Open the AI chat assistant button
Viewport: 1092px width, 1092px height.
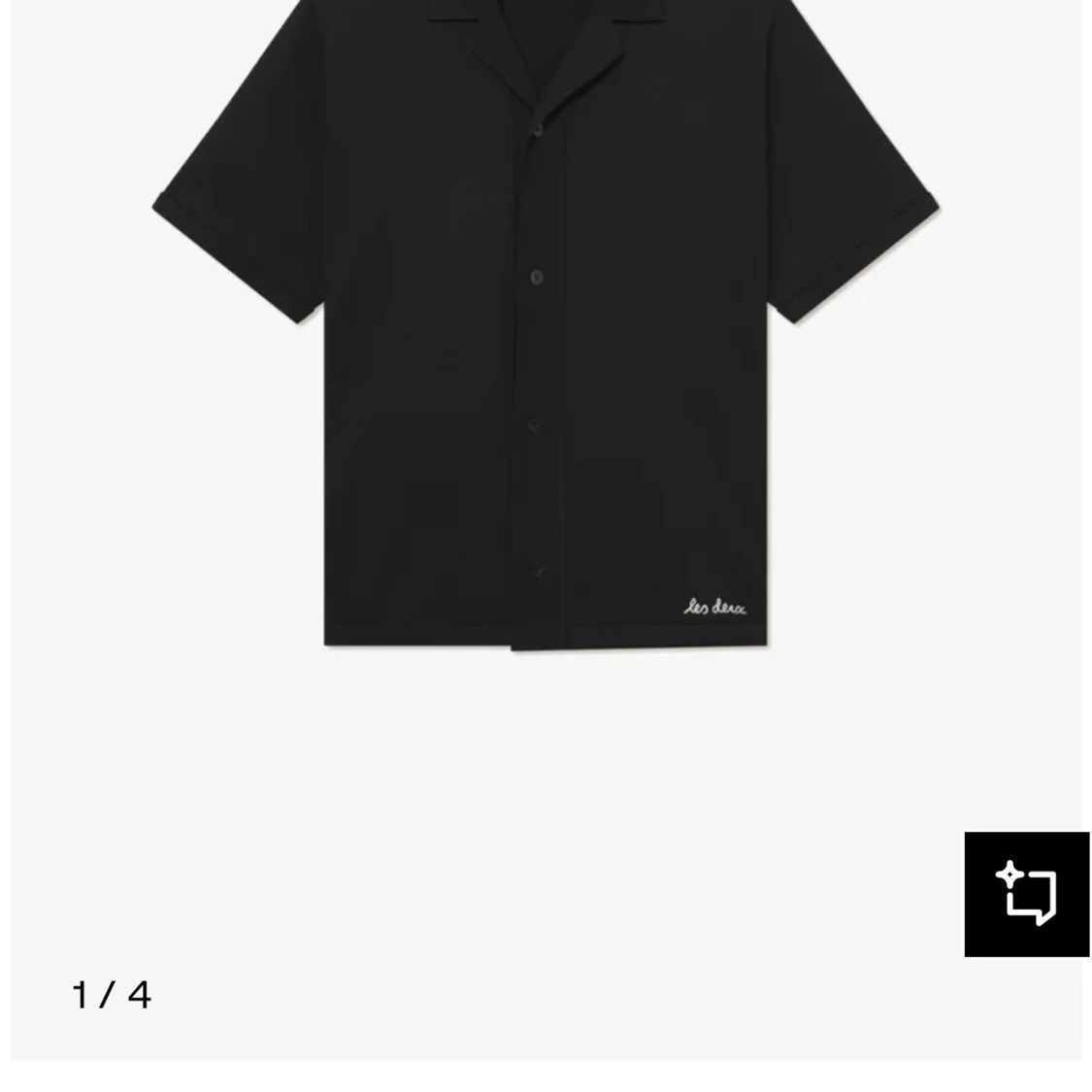tap(1026, 894)
